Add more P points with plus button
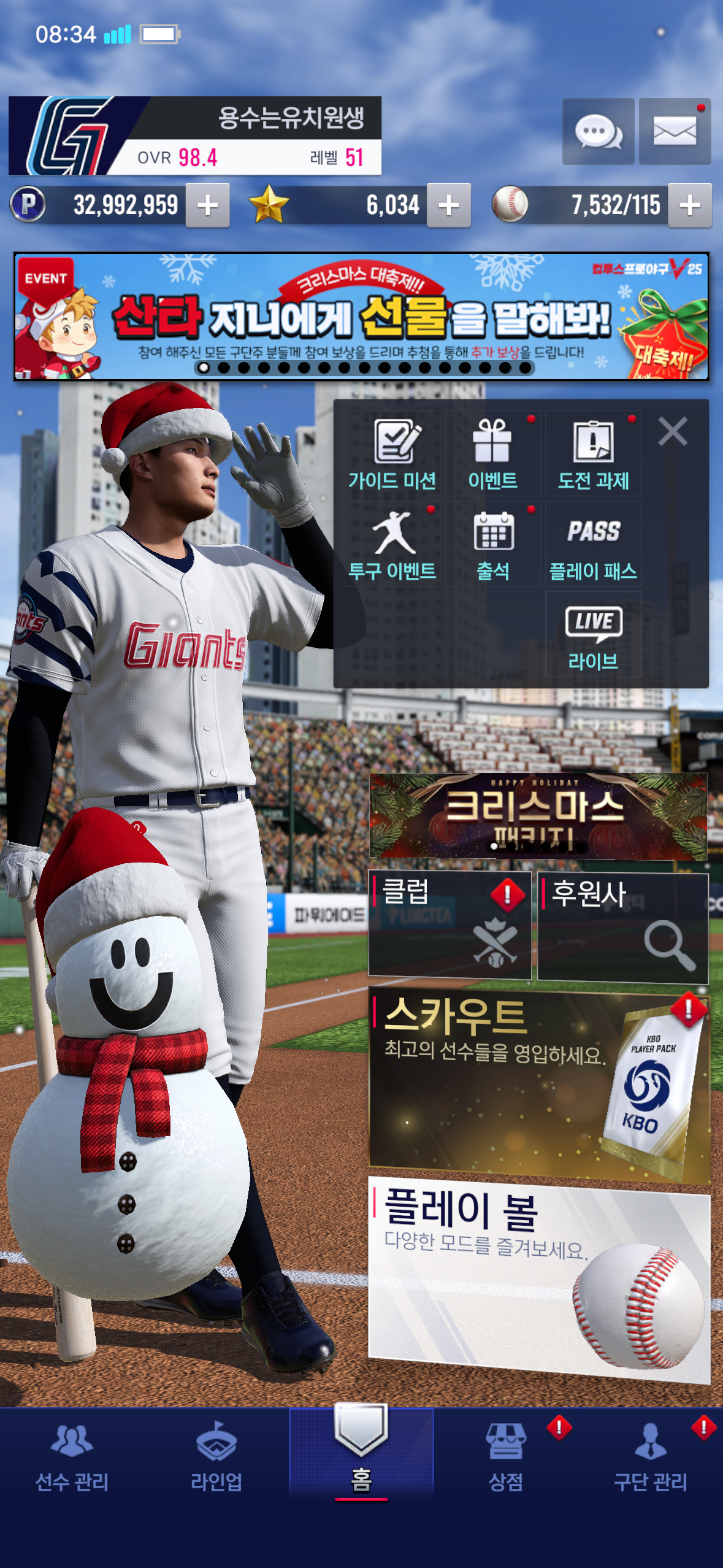 208,206
